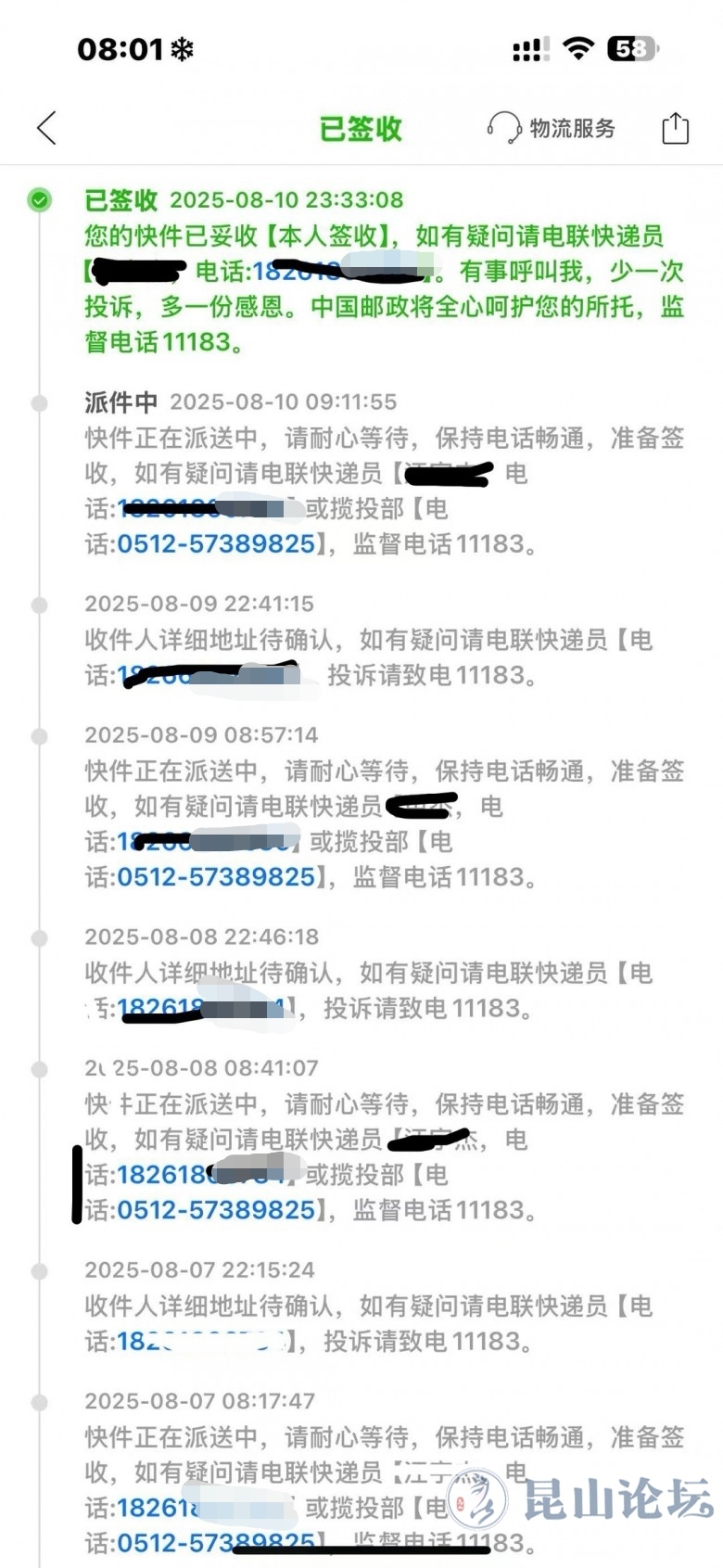Go back using the top-left arrow
The height and width of the screenshot is (1568, 723).
[46, 128]
